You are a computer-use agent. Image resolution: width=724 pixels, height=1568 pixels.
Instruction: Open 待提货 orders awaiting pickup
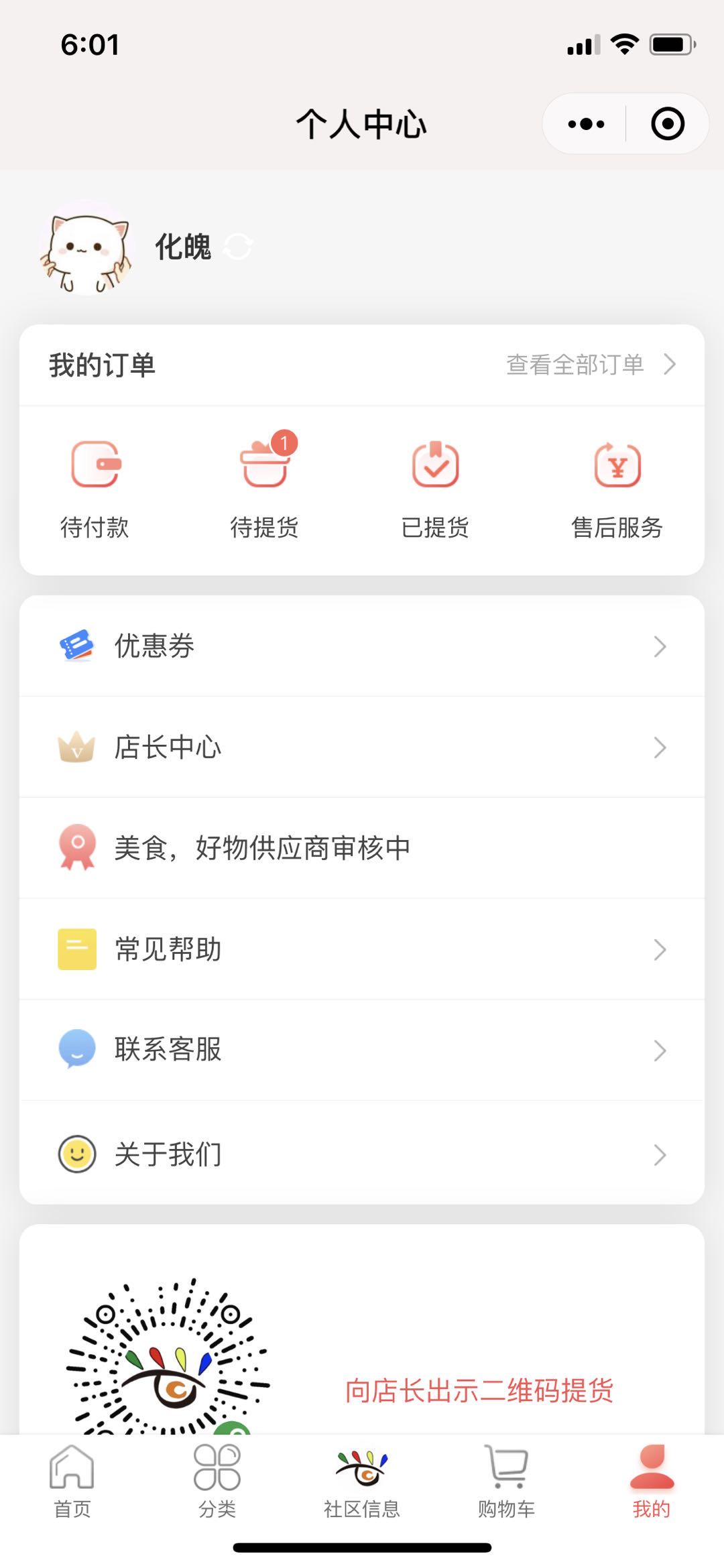265,489
